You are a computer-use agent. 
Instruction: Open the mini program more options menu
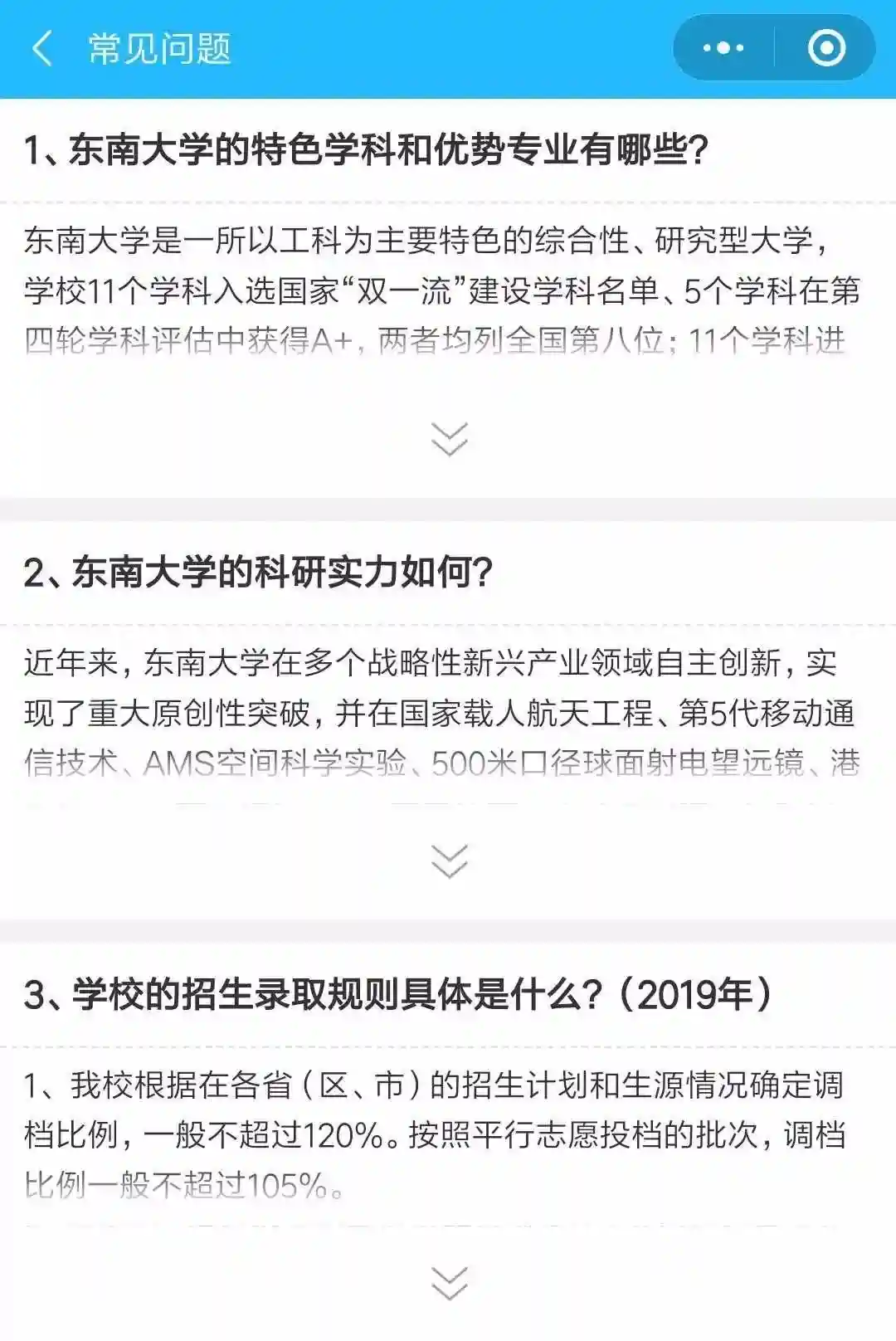tap(723, 48)
